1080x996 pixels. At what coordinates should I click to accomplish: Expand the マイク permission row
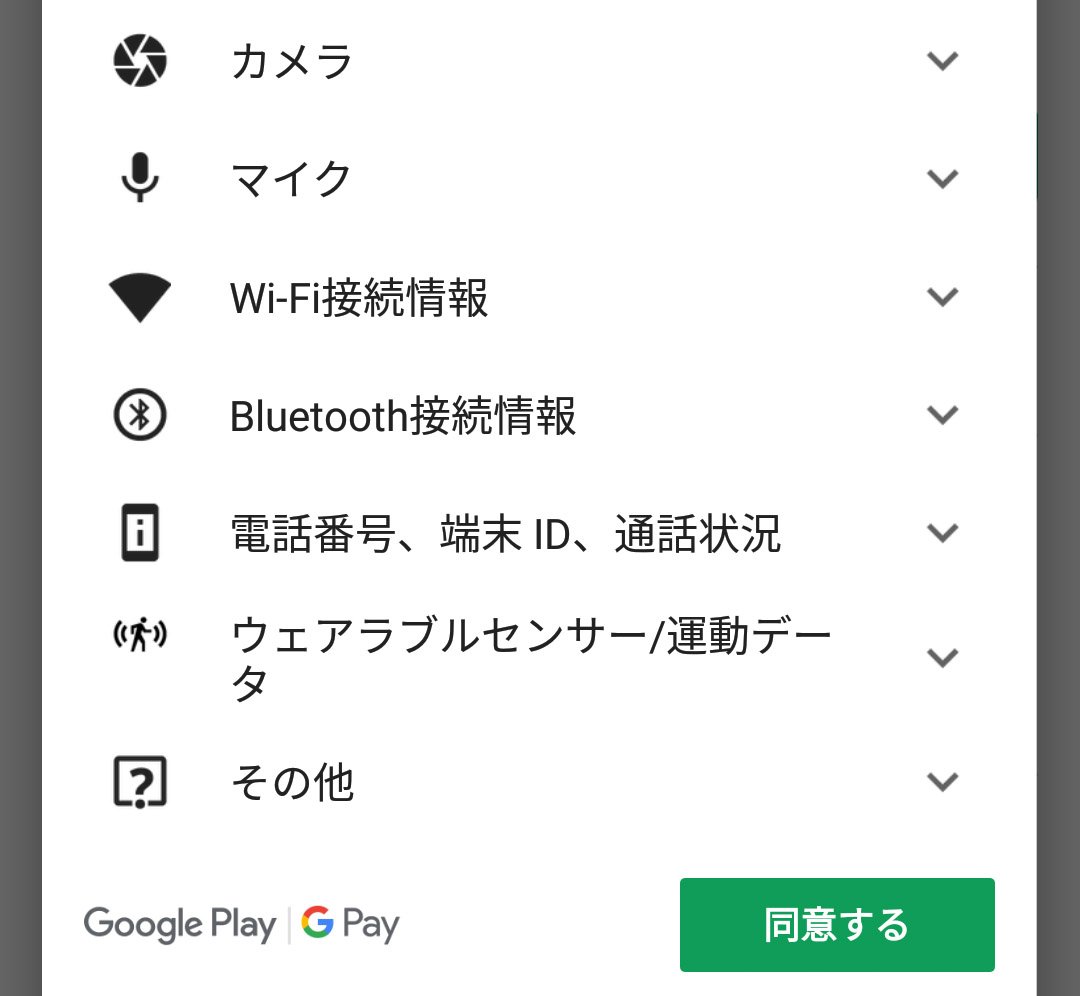tap(942, 179)
